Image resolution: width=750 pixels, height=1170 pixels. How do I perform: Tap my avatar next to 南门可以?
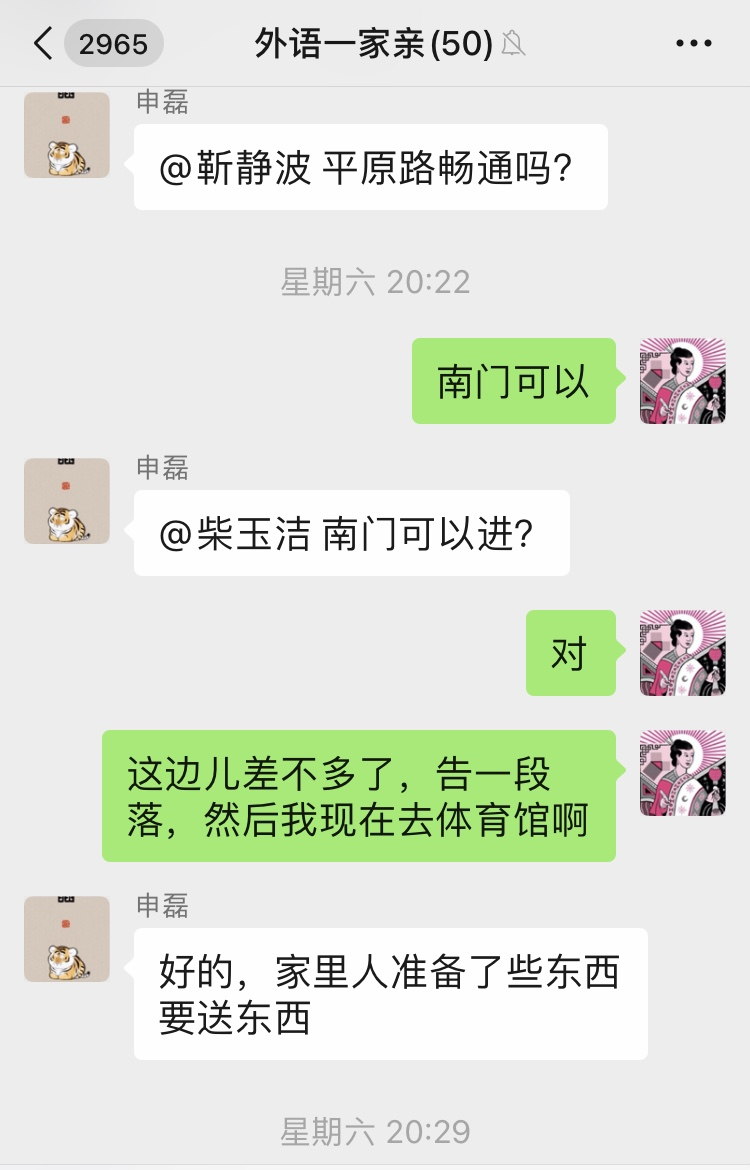tap(683, 381)
